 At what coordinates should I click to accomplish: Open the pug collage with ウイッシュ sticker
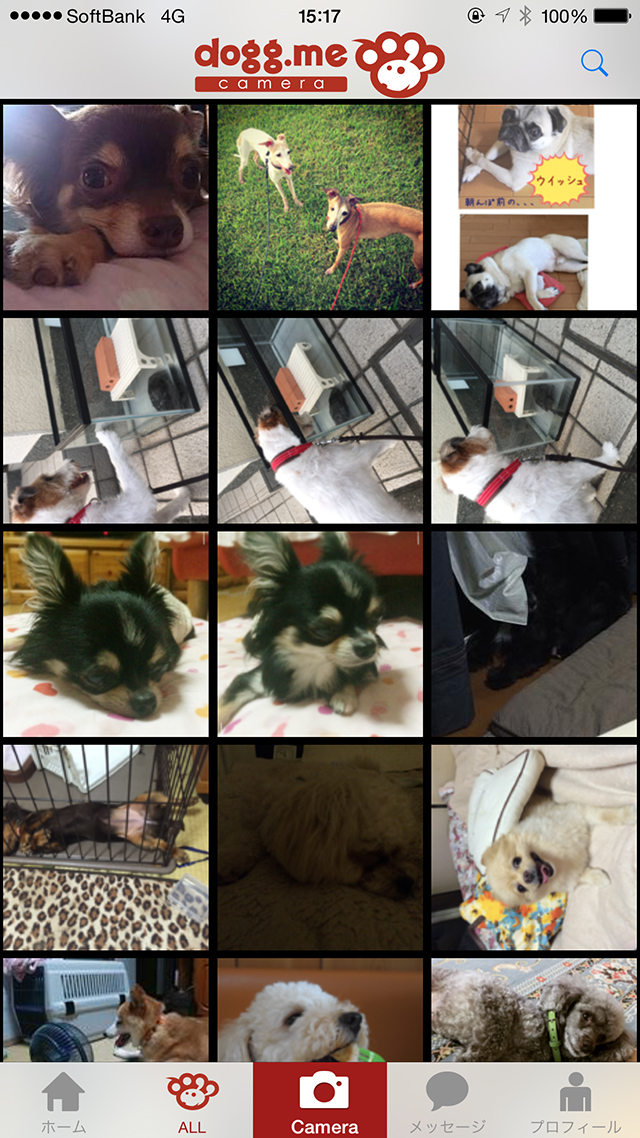534,207
